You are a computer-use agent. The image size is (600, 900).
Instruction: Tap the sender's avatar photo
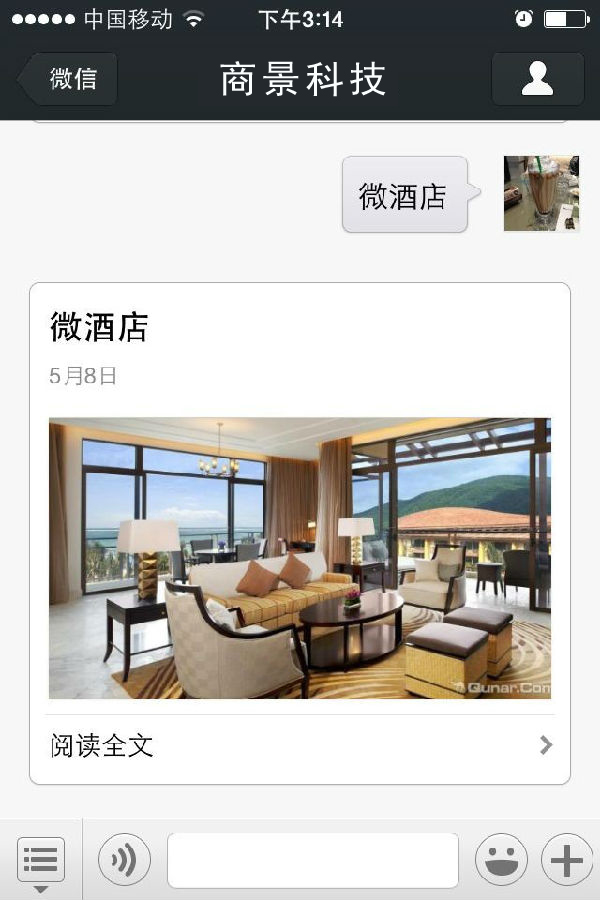(541, 194)
